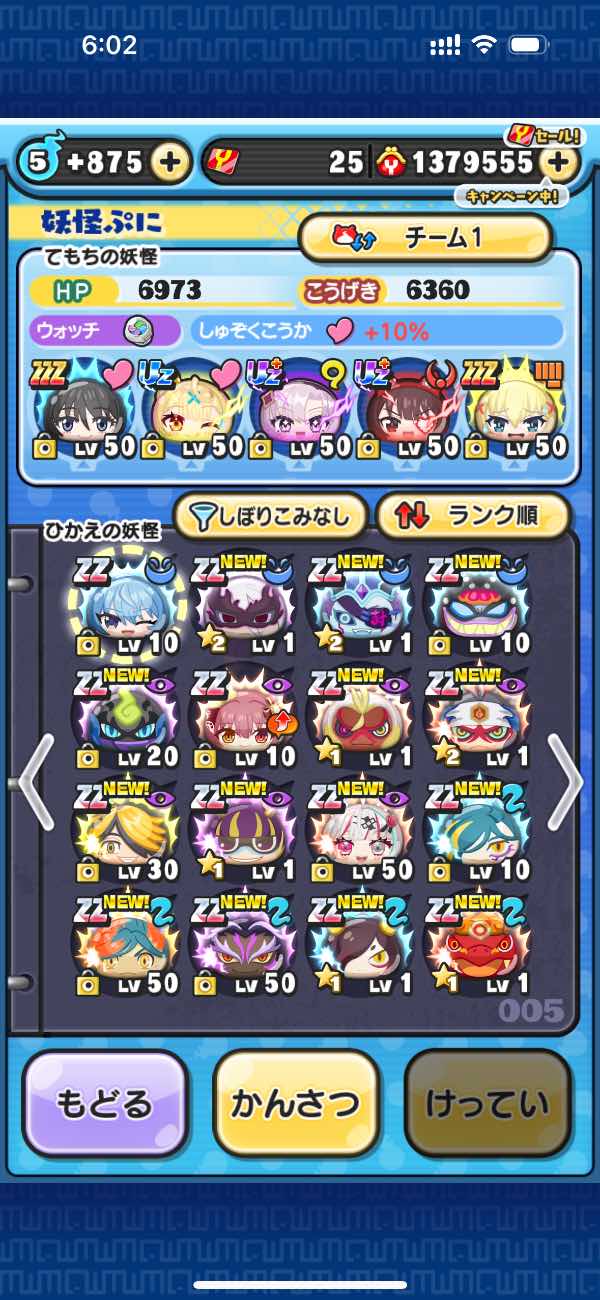Open the チーム1 team switcher

pos(427,238)
